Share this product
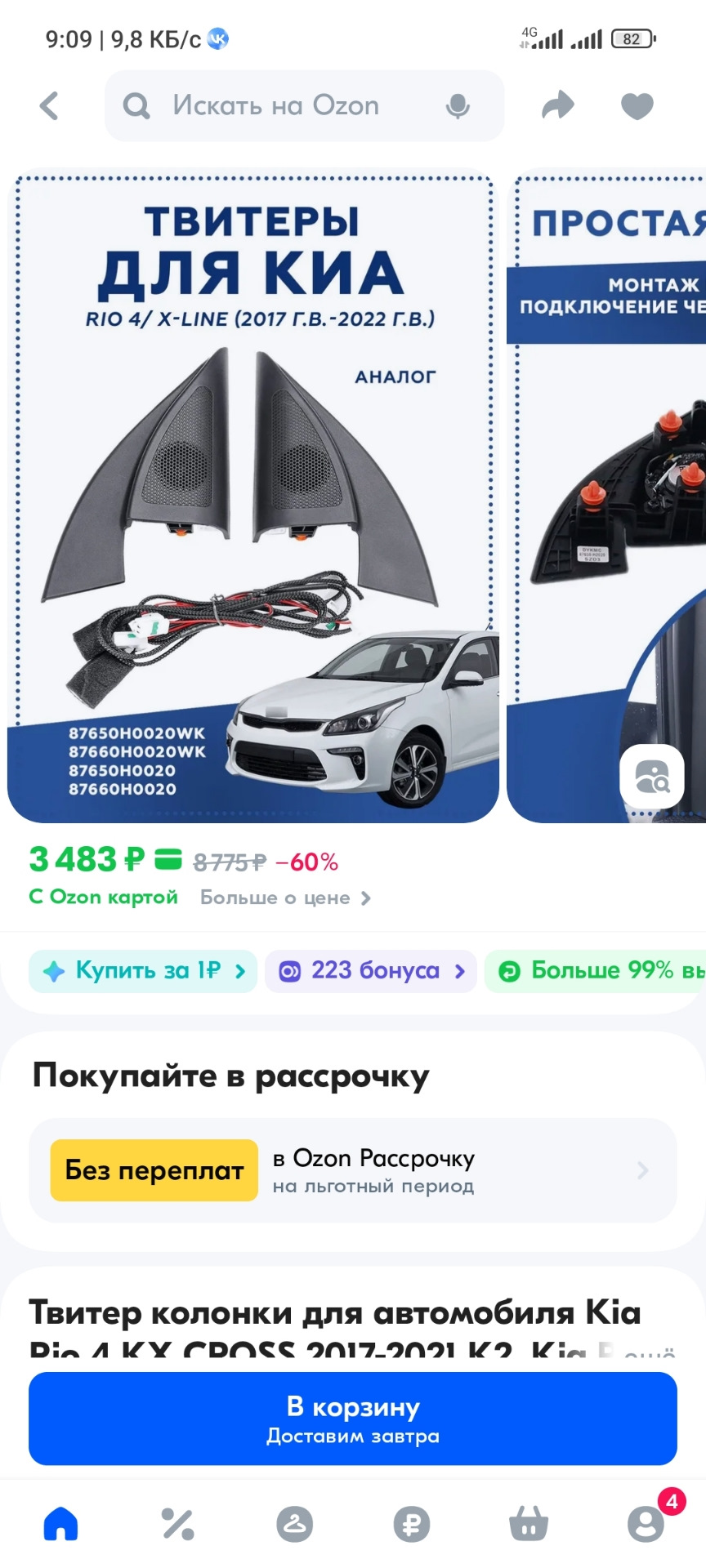 (558, 105)
